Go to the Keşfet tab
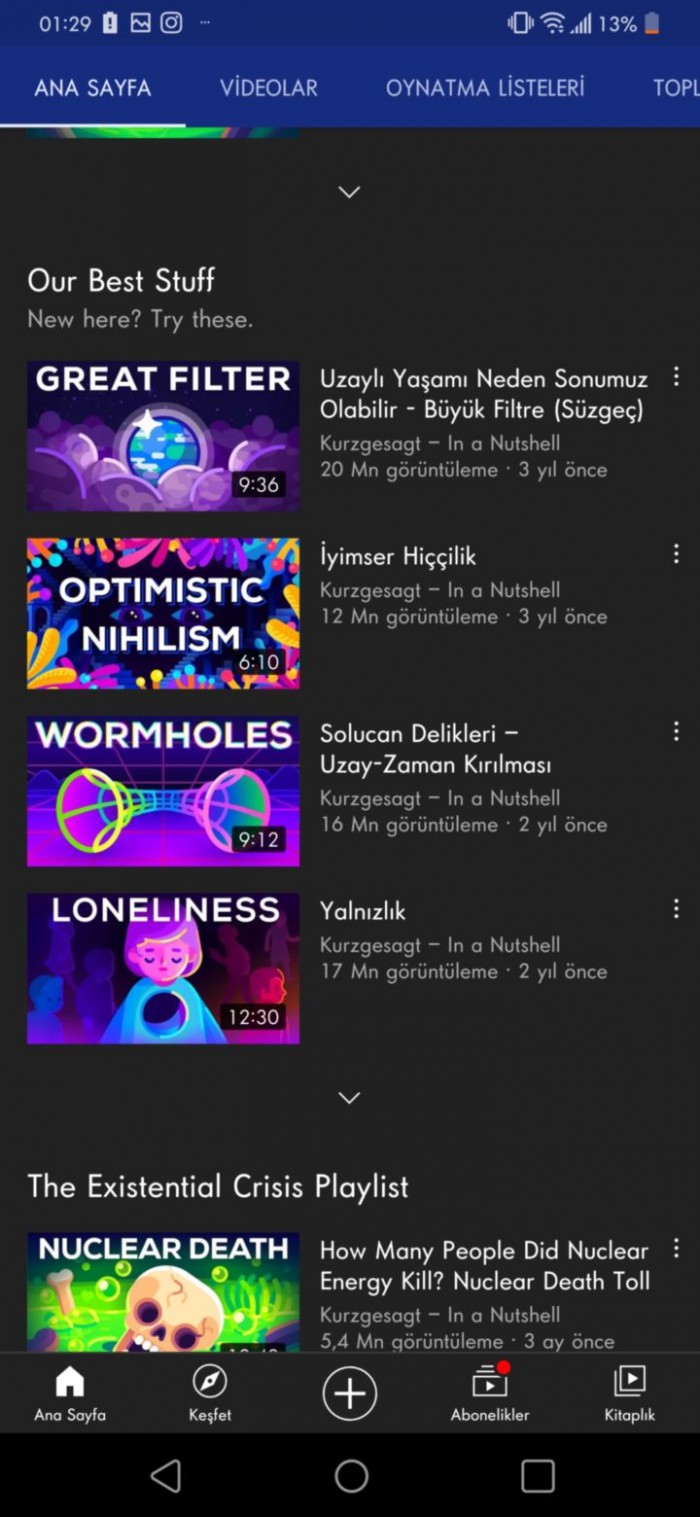This screenshot has width=700, height=1517. point(209,1393)
